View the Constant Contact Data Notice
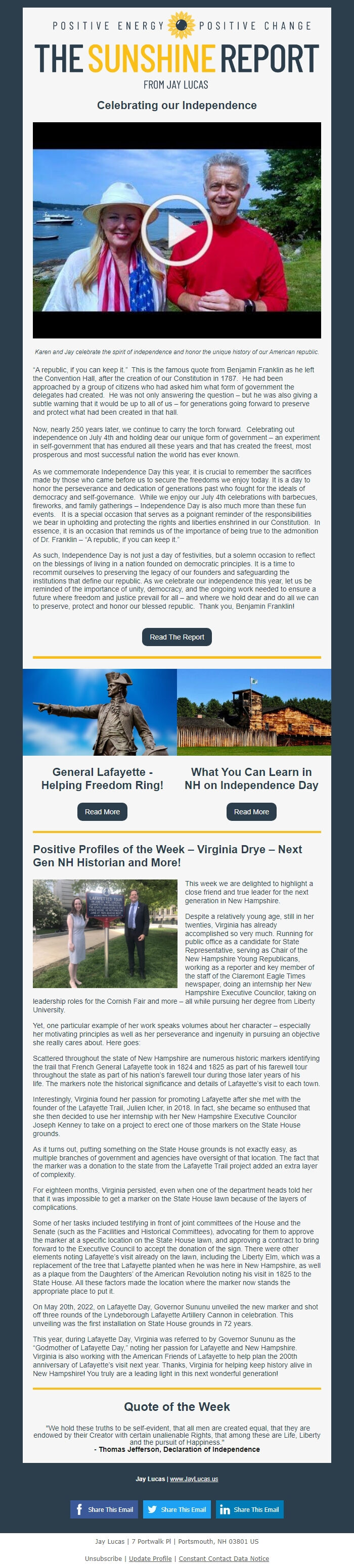Viewport: 354px width, 1568px height. pyautogui.click(x=224, y=1558)
